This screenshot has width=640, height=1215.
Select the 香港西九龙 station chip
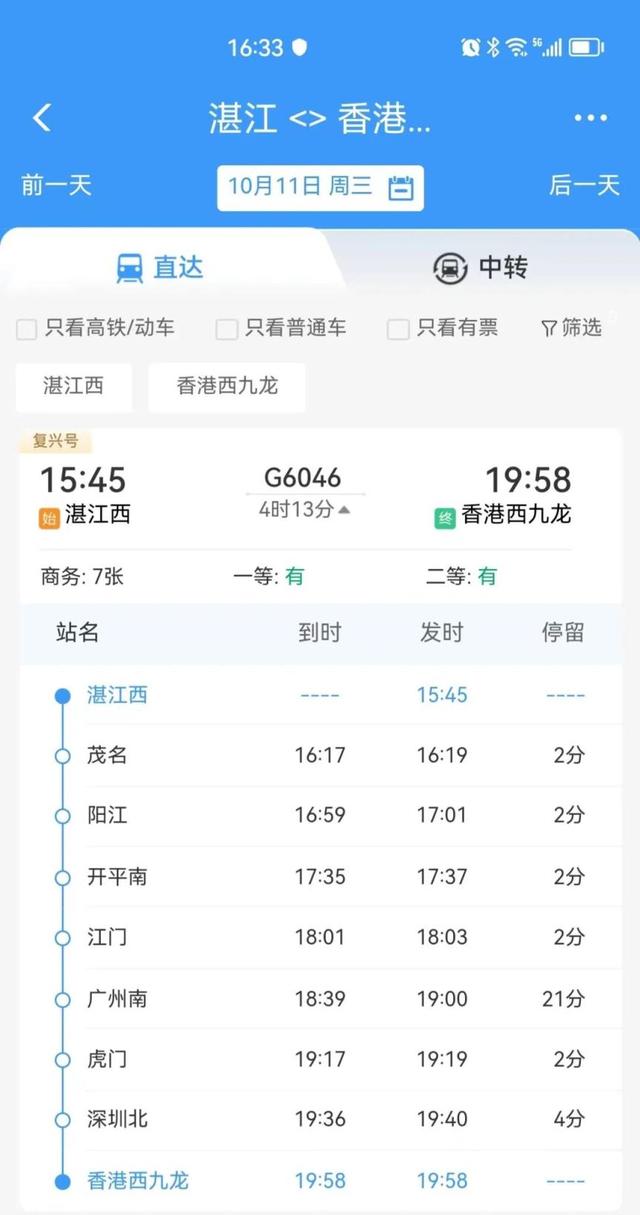[x=227, y=386]
